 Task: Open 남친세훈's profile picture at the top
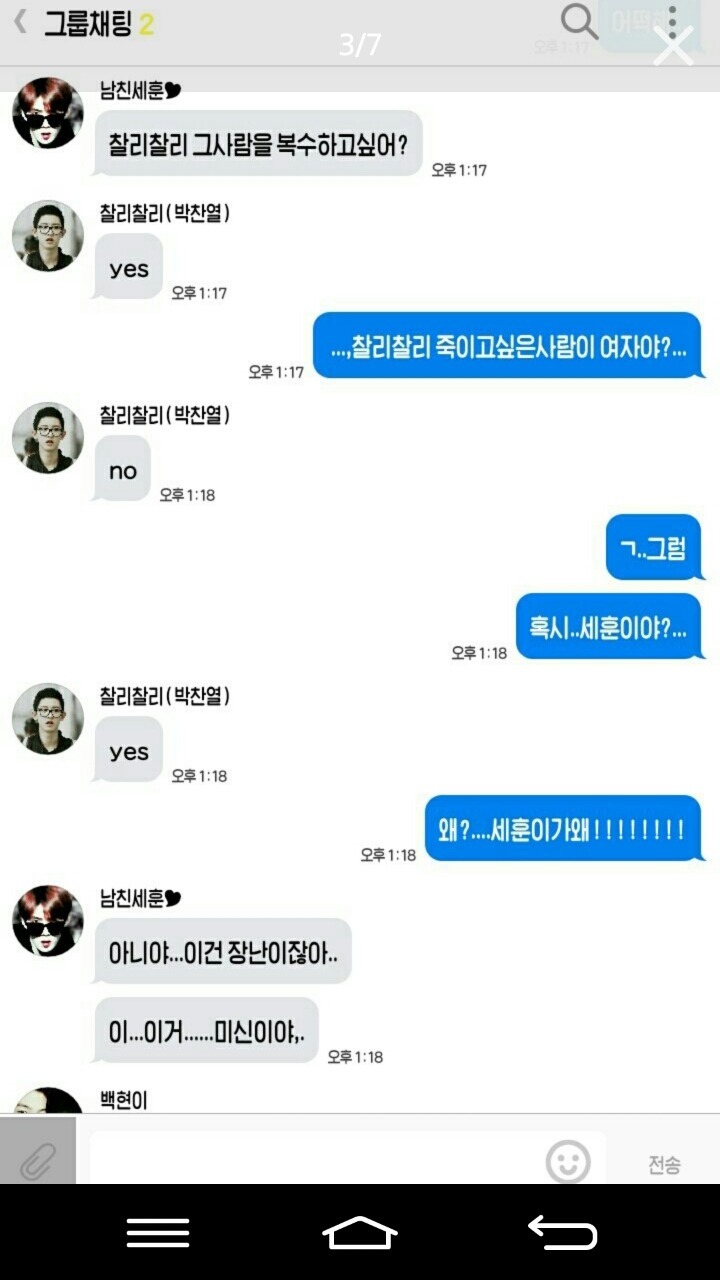[46, 112]
